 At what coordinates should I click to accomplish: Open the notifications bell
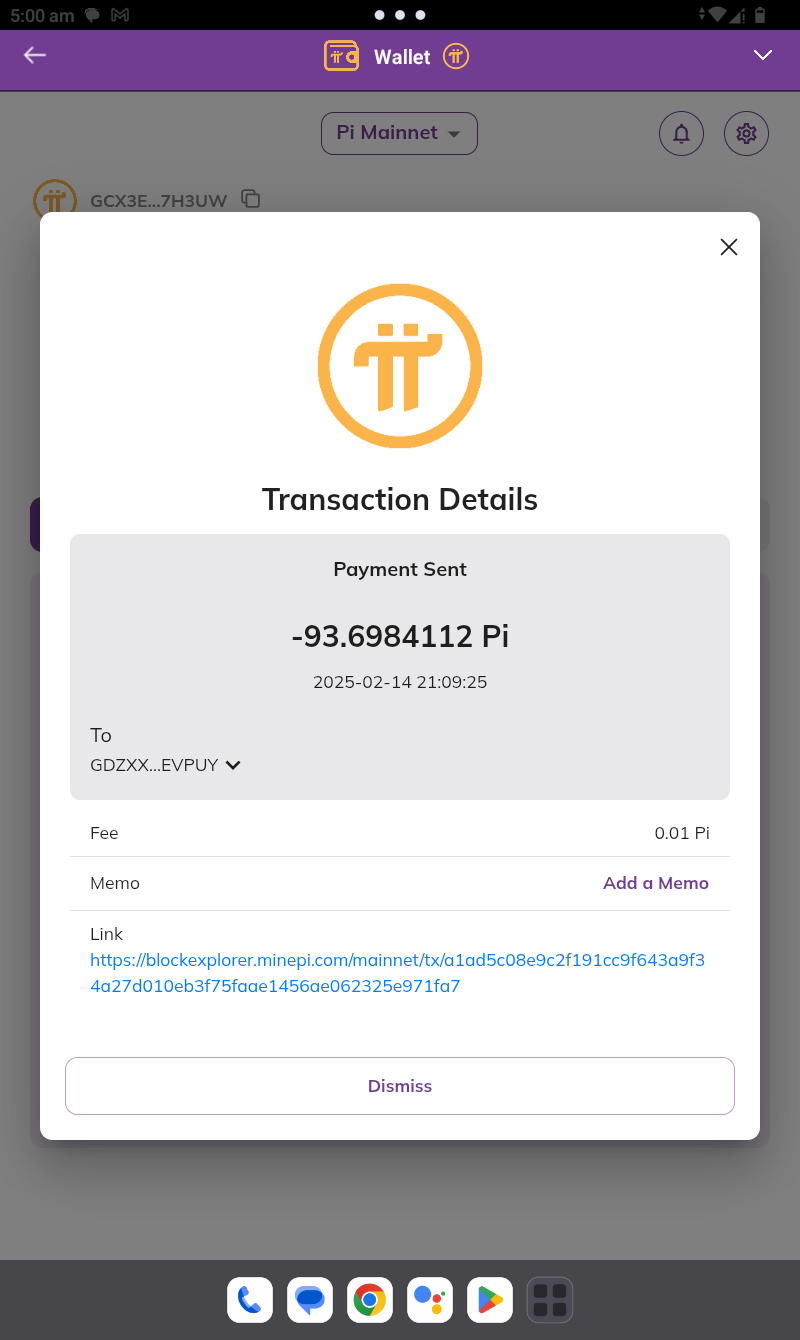(682, 133)
